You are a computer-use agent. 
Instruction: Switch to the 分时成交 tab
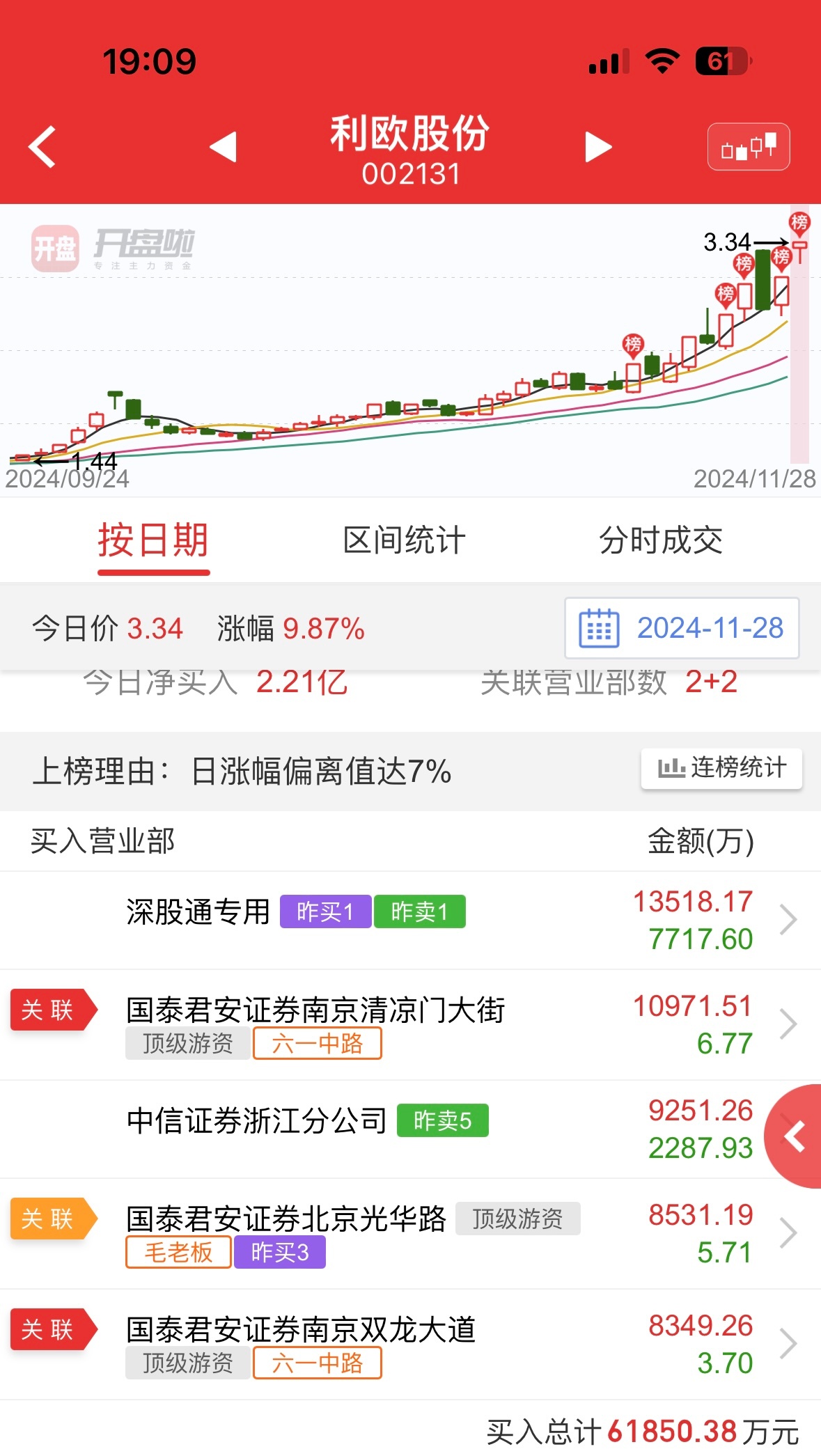(661, 540)
